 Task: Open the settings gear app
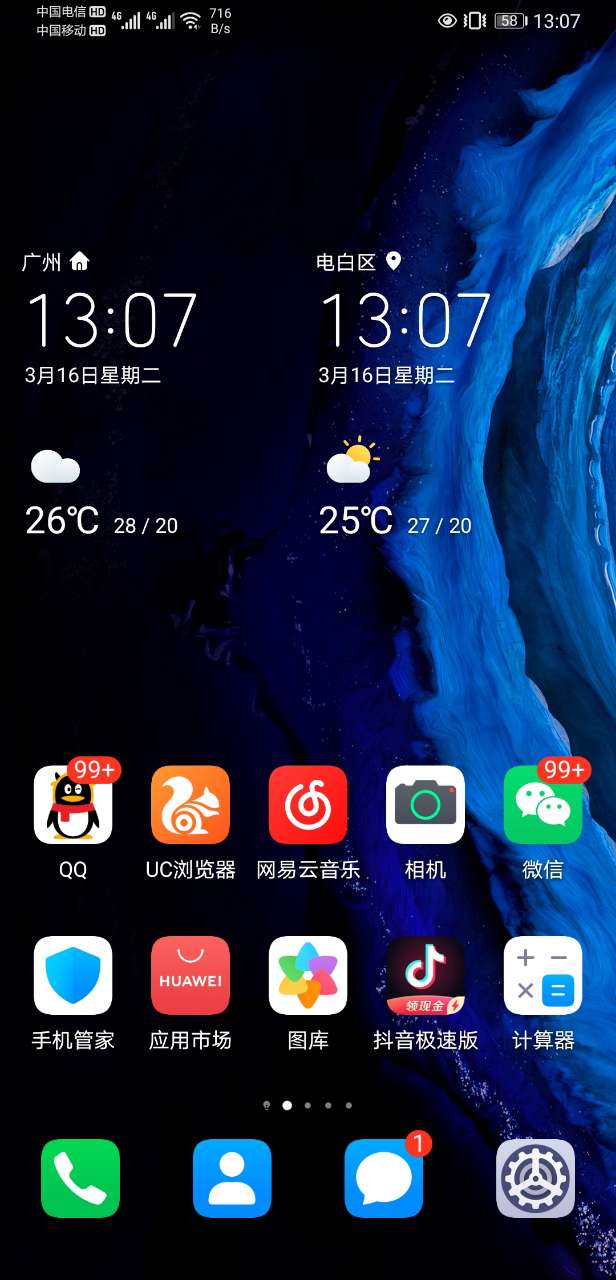(x=536, y=1178)
